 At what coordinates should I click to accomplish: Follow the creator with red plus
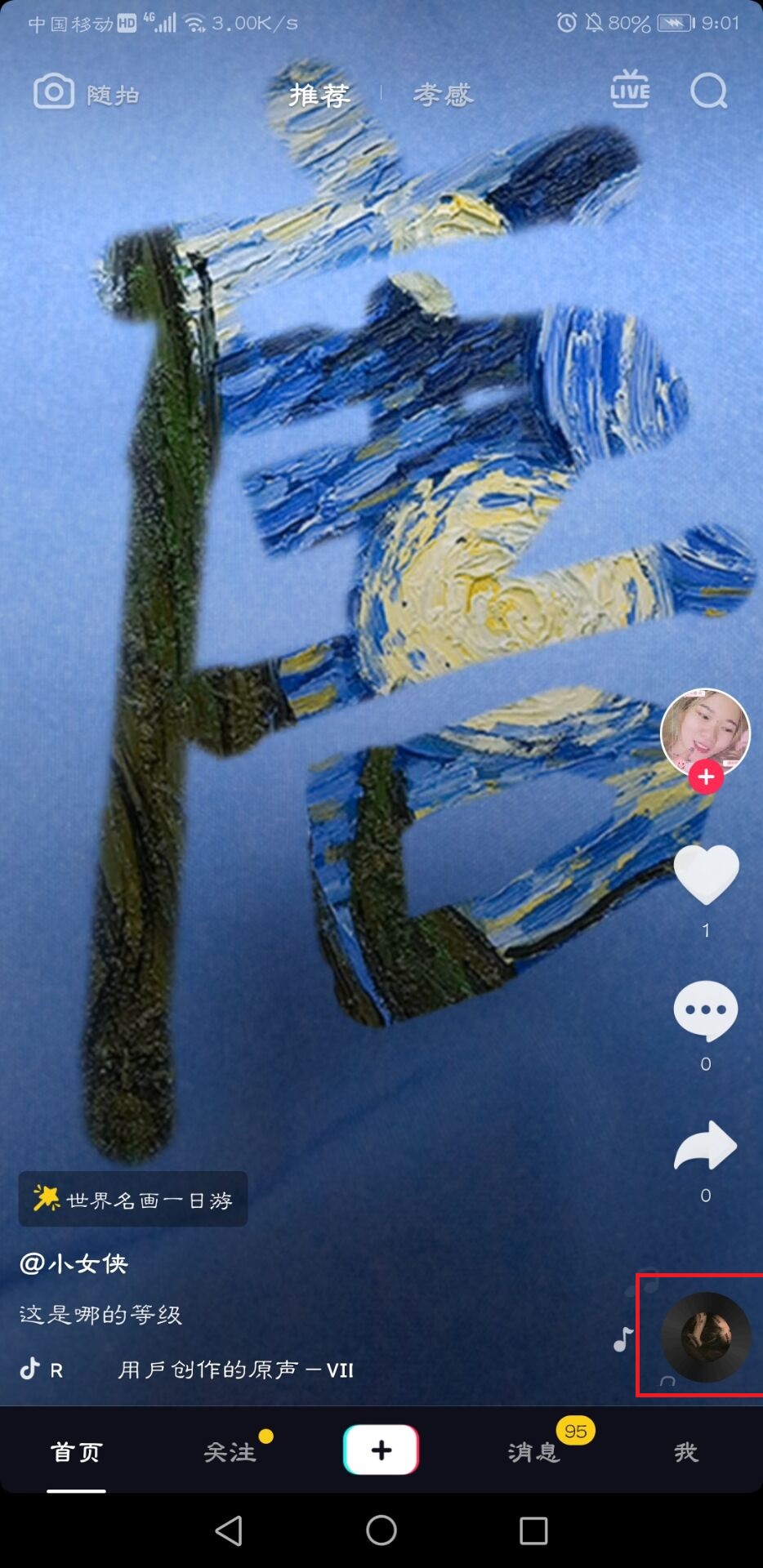pyautogui.click(x=706, y=777)
